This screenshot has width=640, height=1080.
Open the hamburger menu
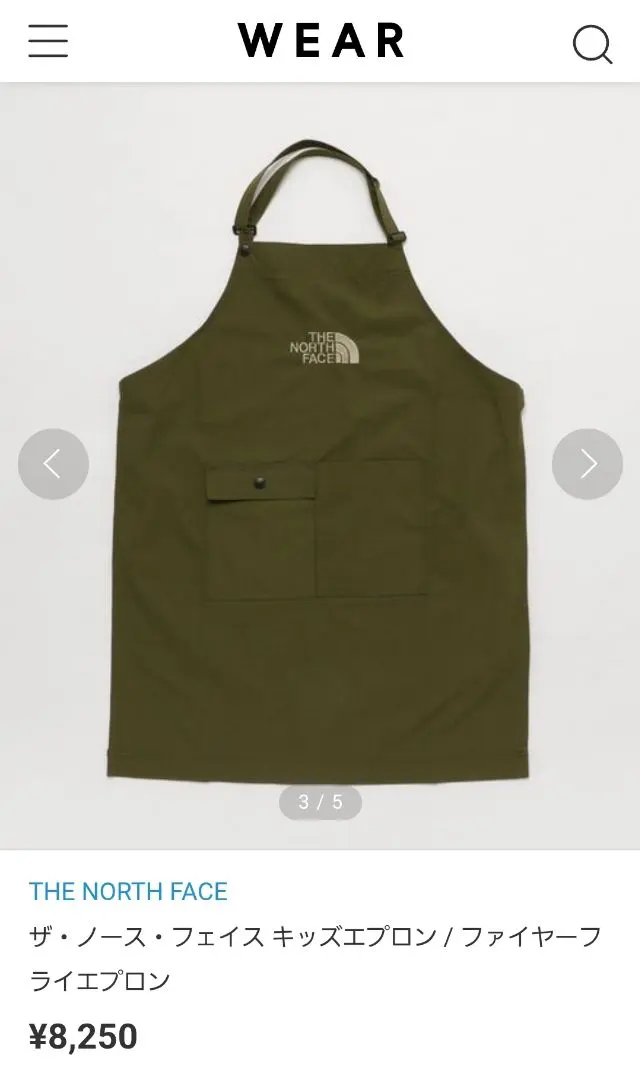48,41
